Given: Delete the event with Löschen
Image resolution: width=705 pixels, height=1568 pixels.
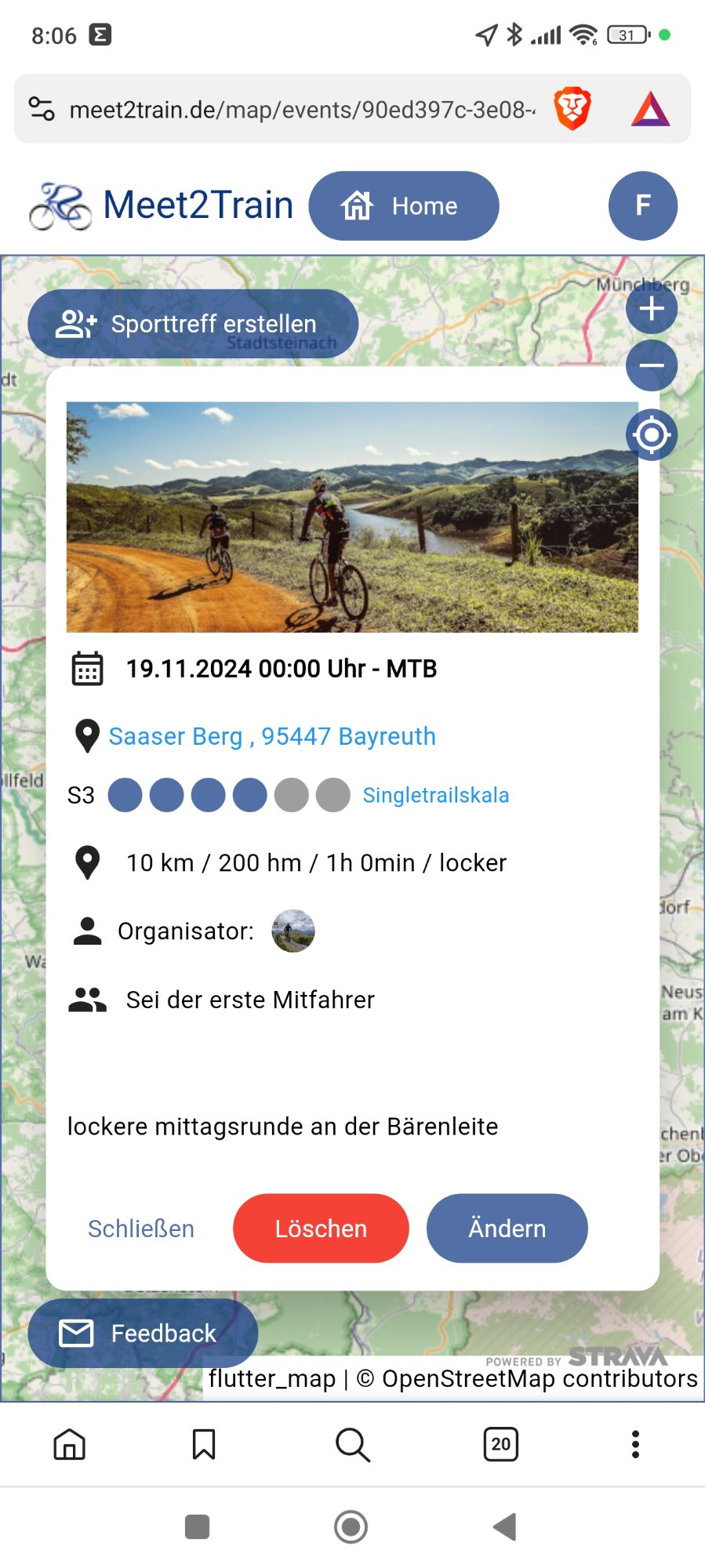Looking at the screenshot, I should [321, 1229].
